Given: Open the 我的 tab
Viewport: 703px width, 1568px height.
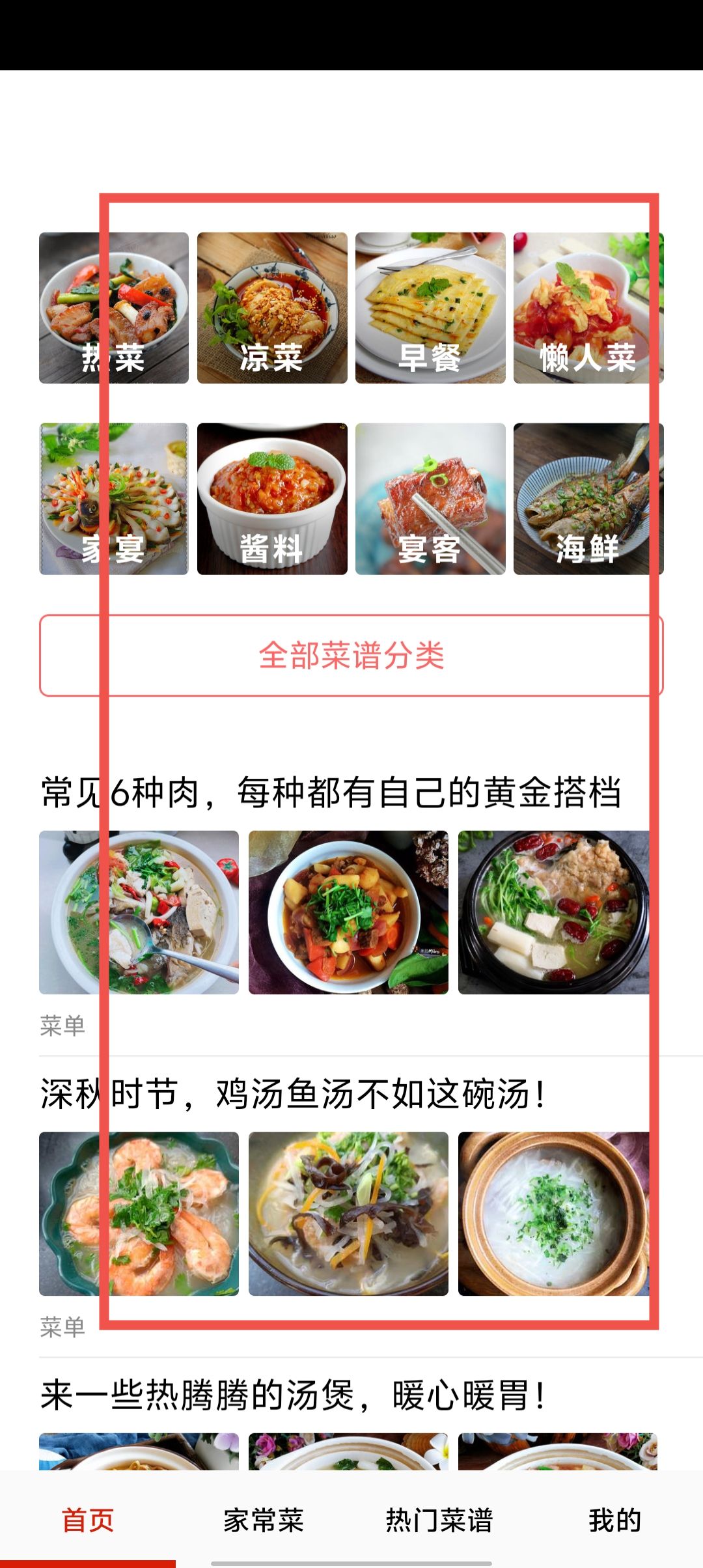Looking at the screenshot, I should (x=614, y=1520).
